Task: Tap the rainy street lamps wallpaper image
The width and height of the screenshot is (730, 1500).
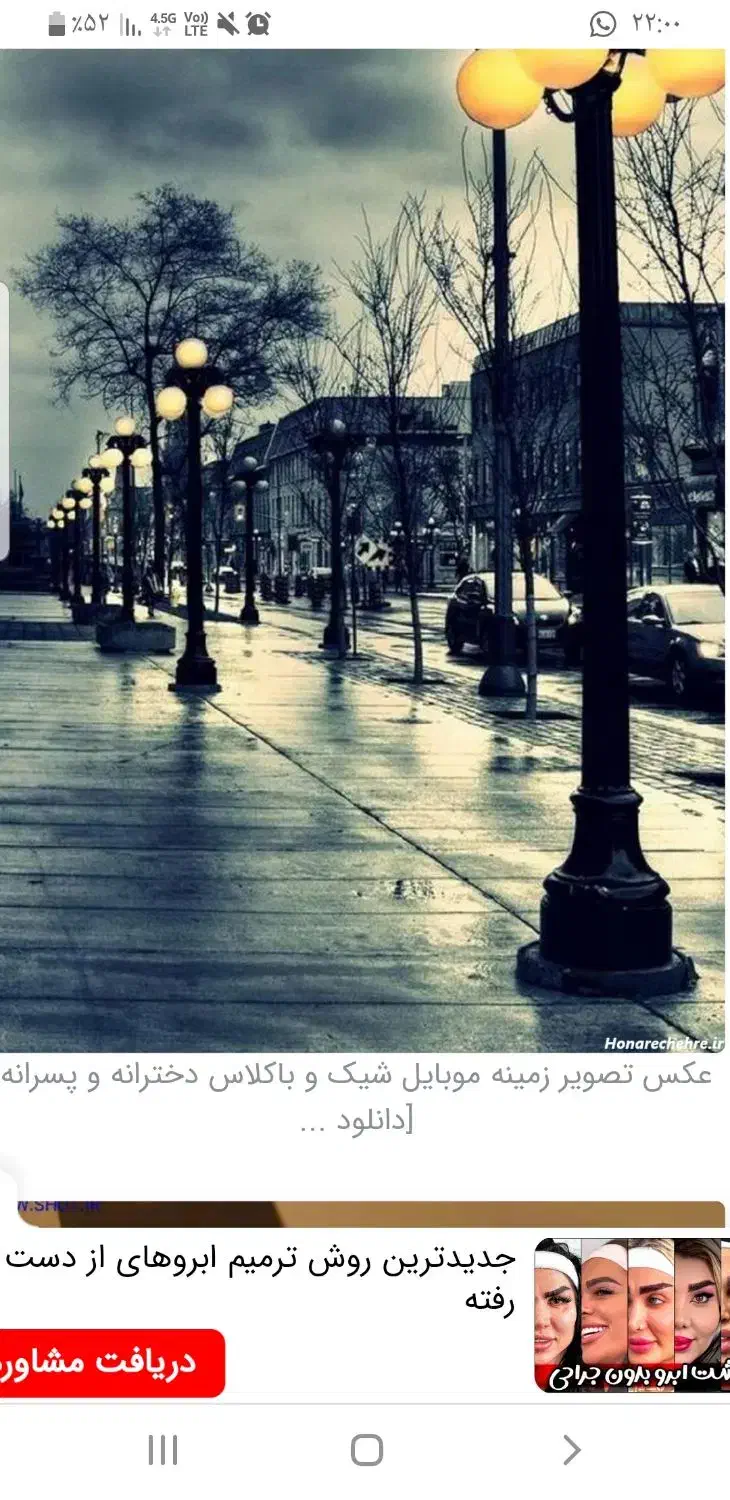Action: coord(365,550)
